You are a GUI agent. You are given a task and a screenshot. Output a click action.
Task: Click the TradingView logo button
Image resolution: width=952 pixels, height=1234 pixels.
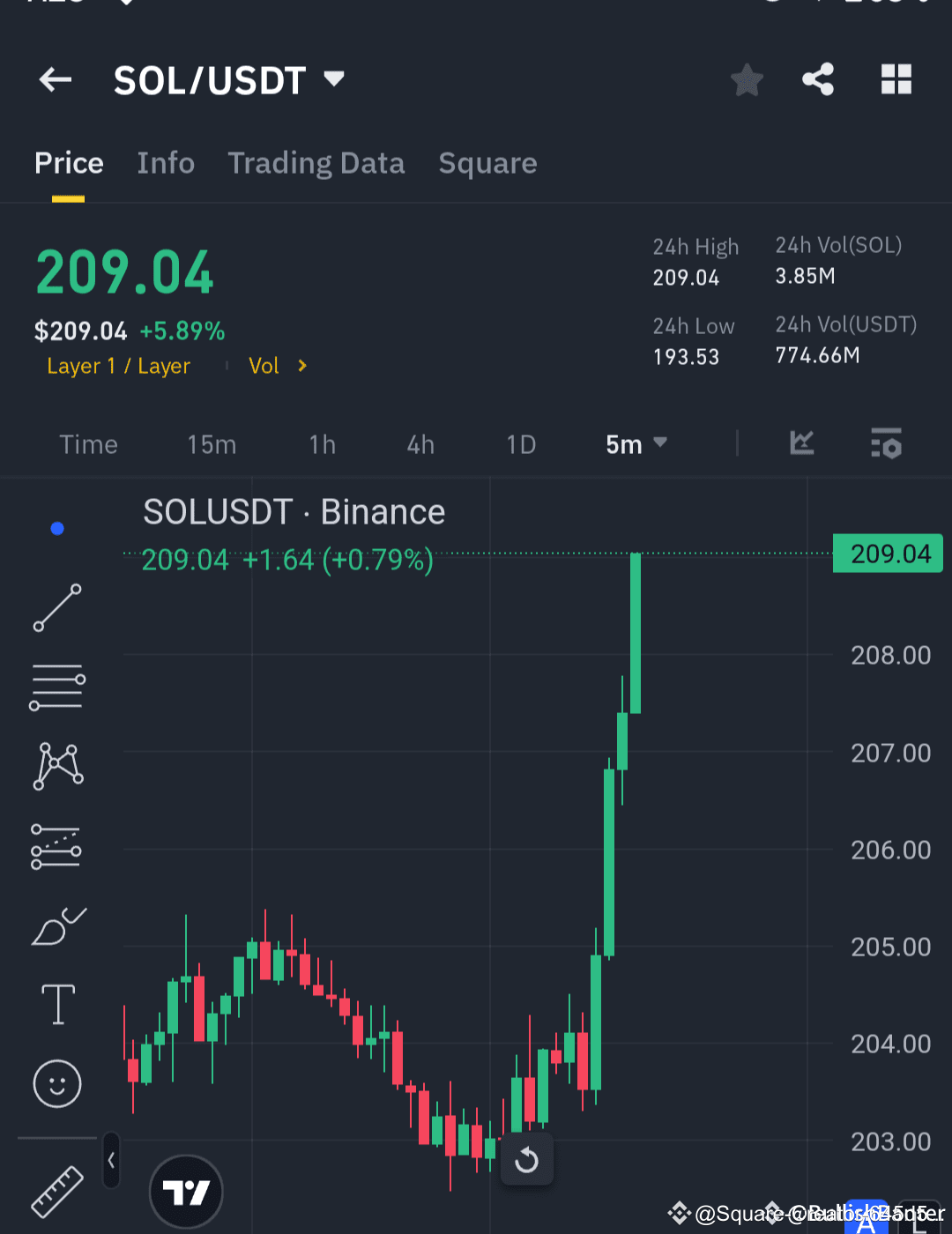[185, 1190]
